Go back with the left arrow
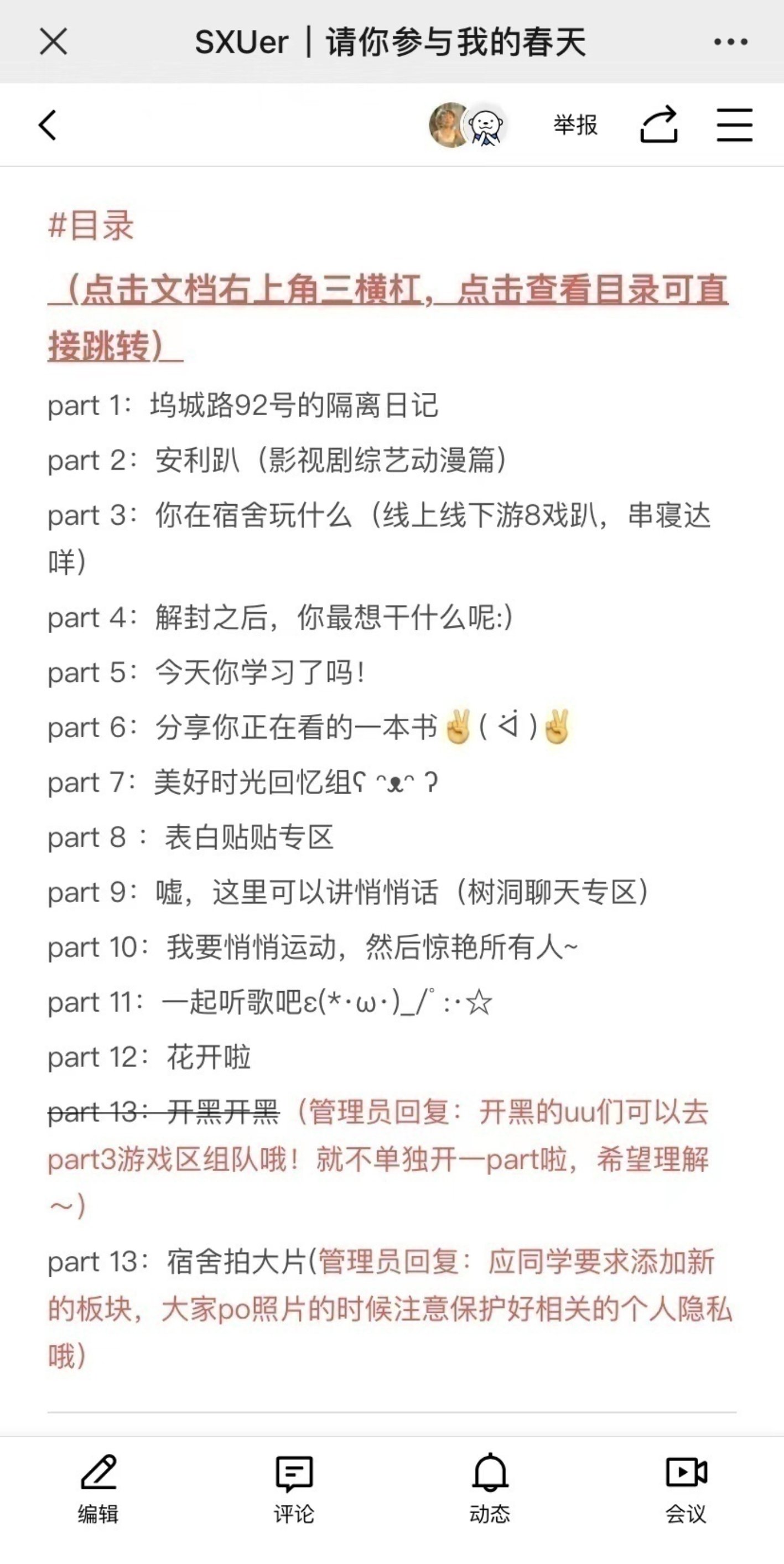Viewport: 784px width, 1564px height. (48, 125)
